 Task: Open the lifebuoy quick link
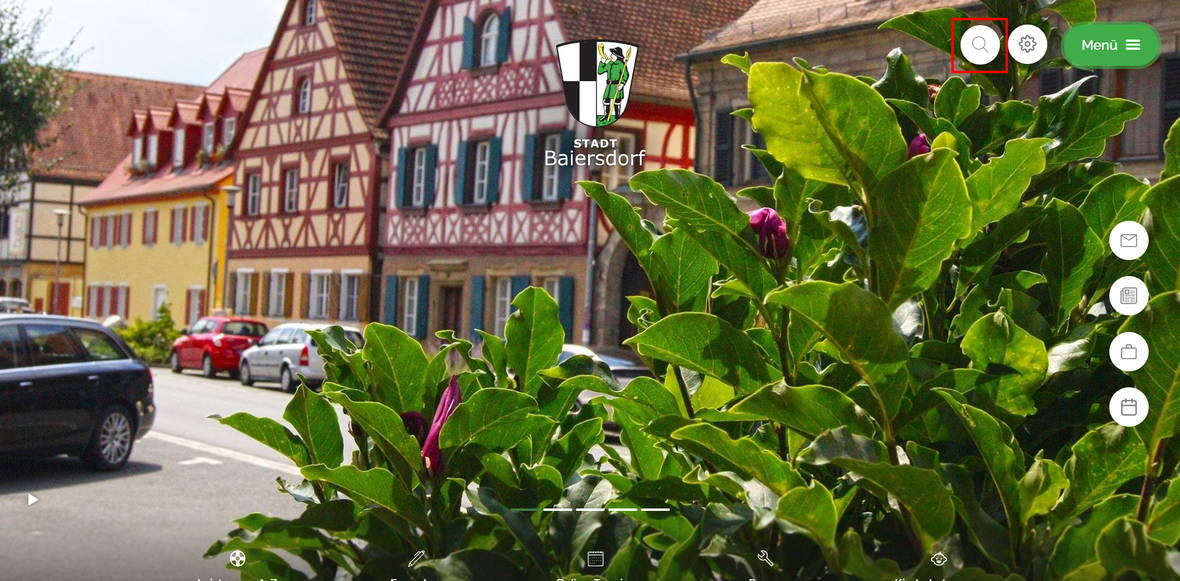coord(237,559)
